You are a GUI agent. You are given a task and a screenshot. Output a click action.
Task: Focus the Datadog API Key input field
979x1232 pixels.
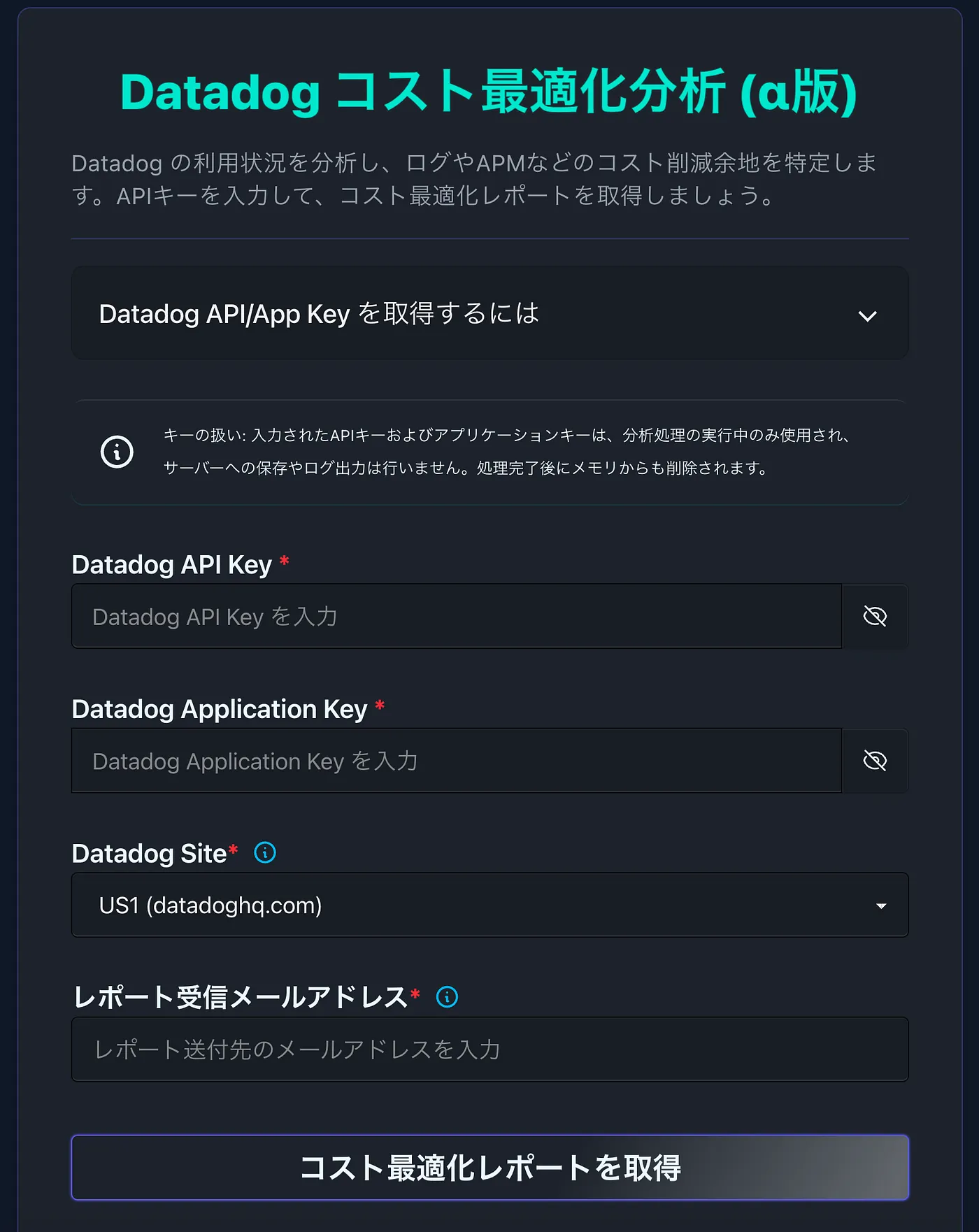456,617
